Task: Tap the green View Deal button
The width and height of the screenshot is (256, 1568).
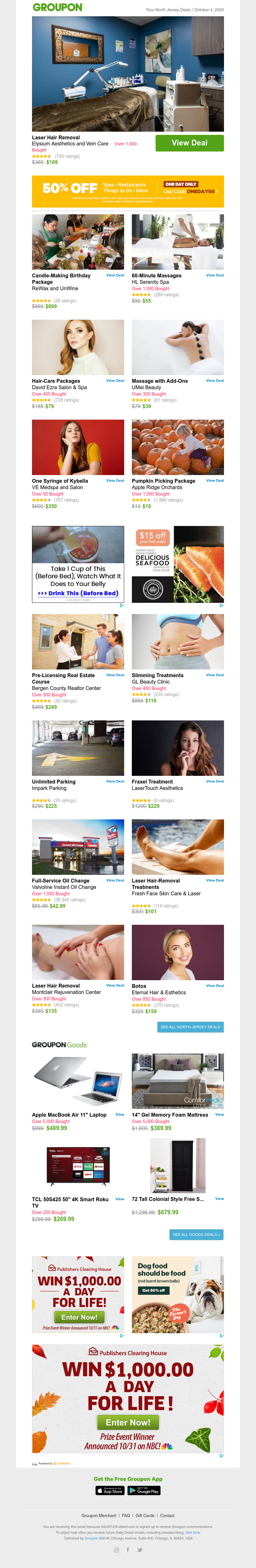Action: [189, 143]
